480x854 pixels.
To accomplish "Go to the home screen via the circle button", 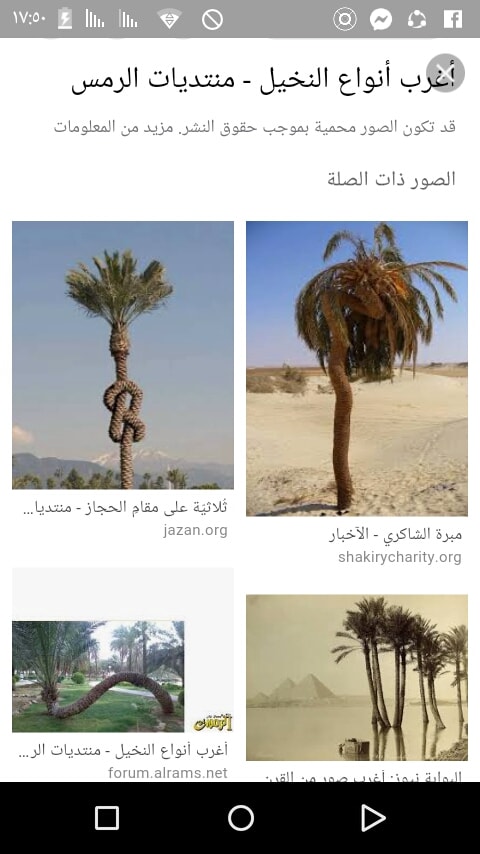I will point(241,818).
